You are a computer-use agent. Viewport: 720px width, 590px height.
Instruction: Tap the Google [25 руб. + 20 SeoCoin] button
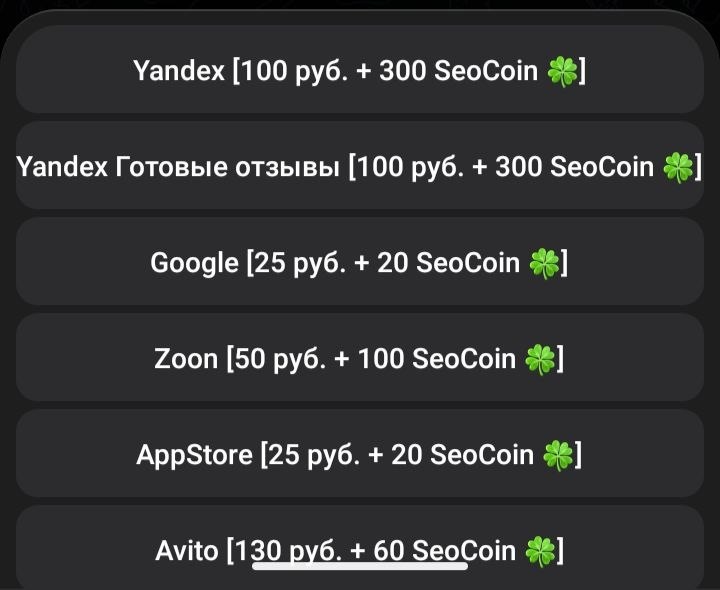point(360,262)
